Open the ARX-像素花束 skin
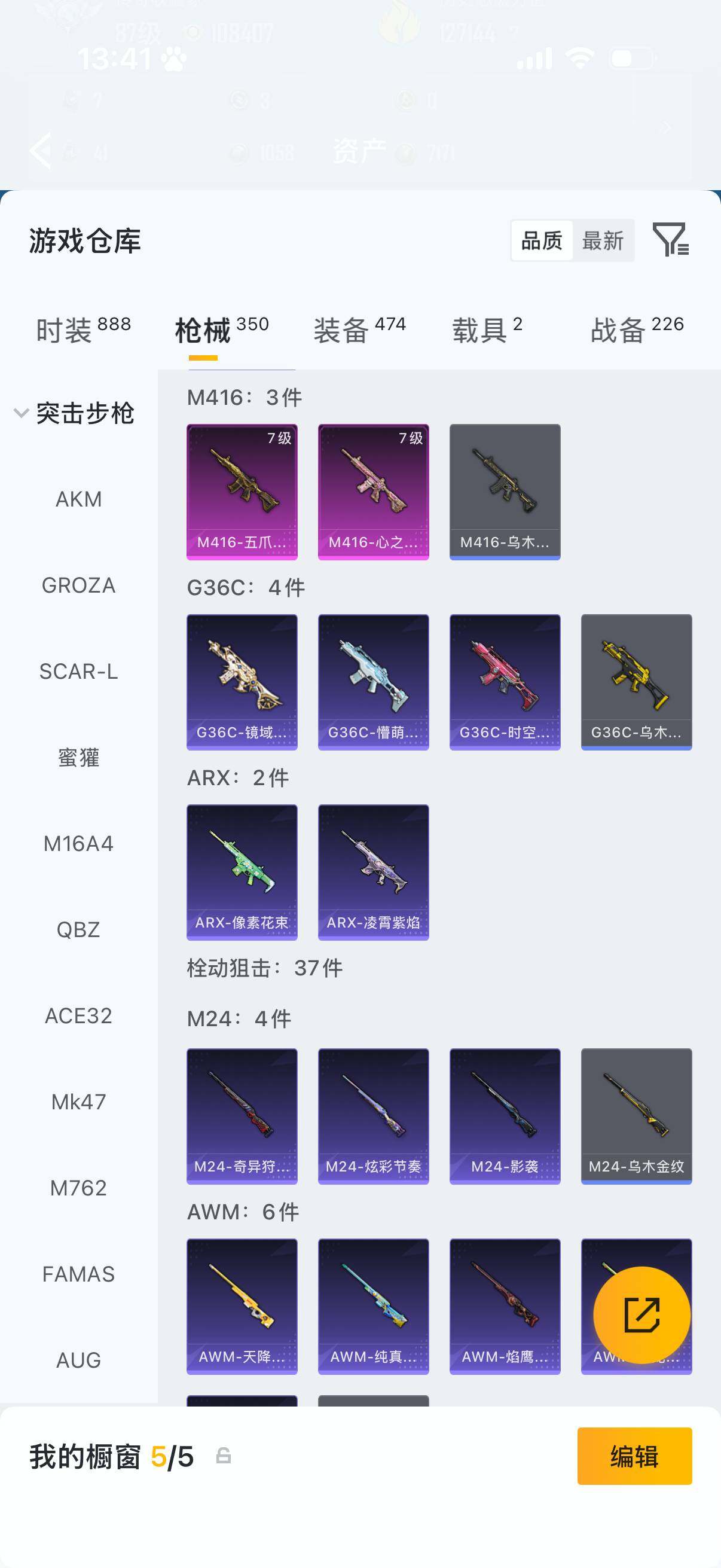Screen dimensions: 721x1568 pos(242,872)
